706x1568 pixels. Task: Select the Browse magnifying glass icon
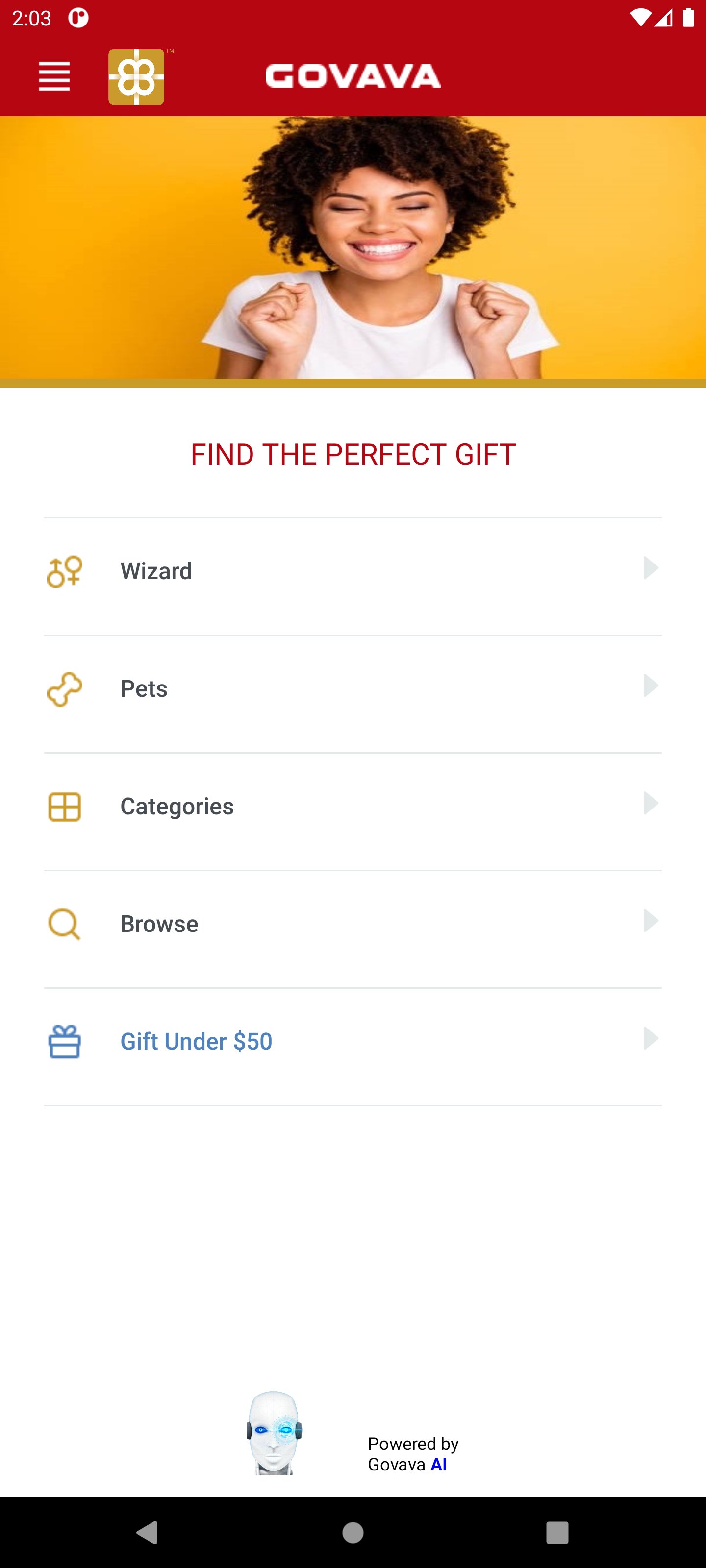click(63, 924)
